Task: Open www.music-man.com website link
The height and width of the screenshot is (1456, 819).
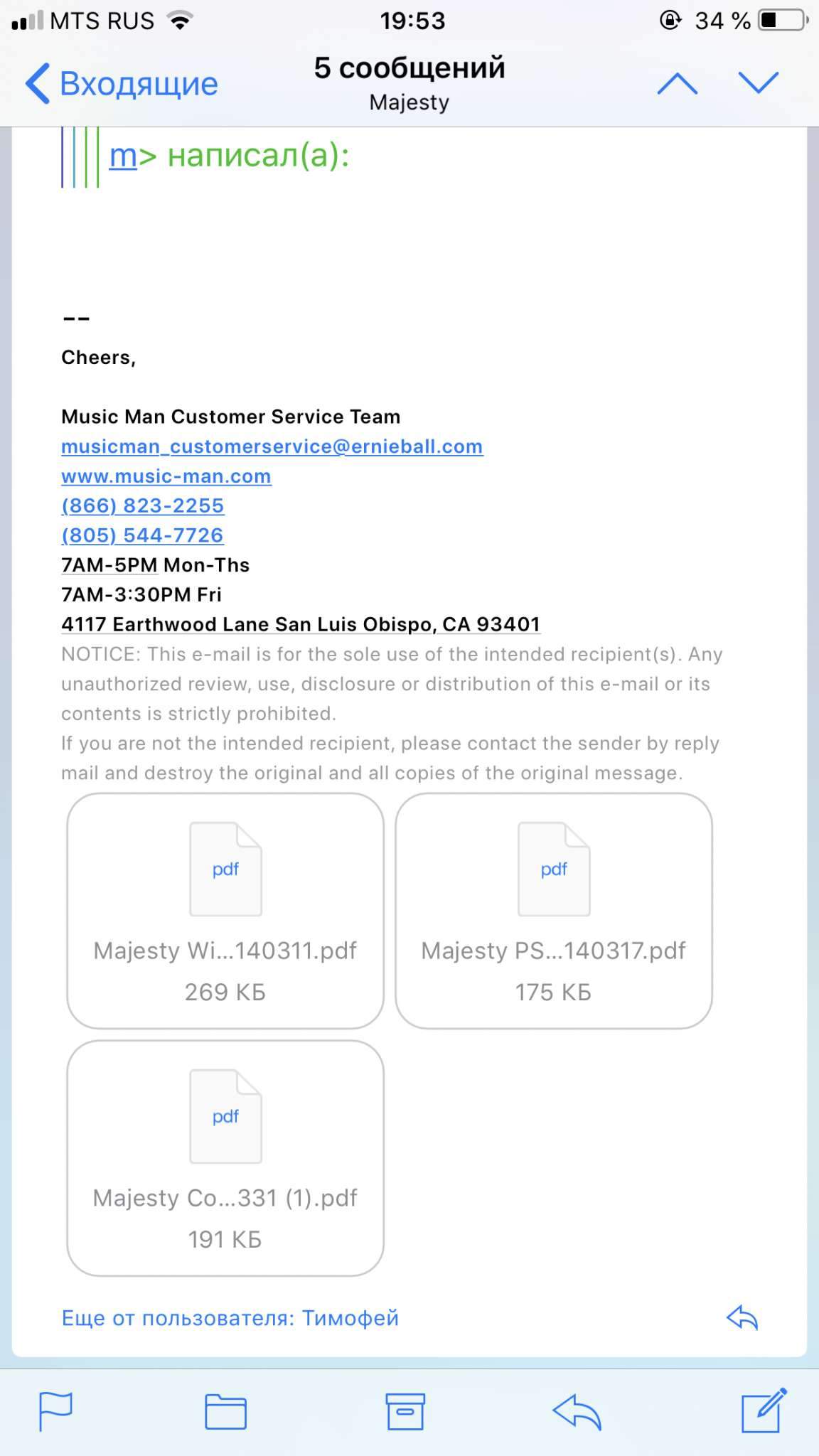Action: [166, 476]
